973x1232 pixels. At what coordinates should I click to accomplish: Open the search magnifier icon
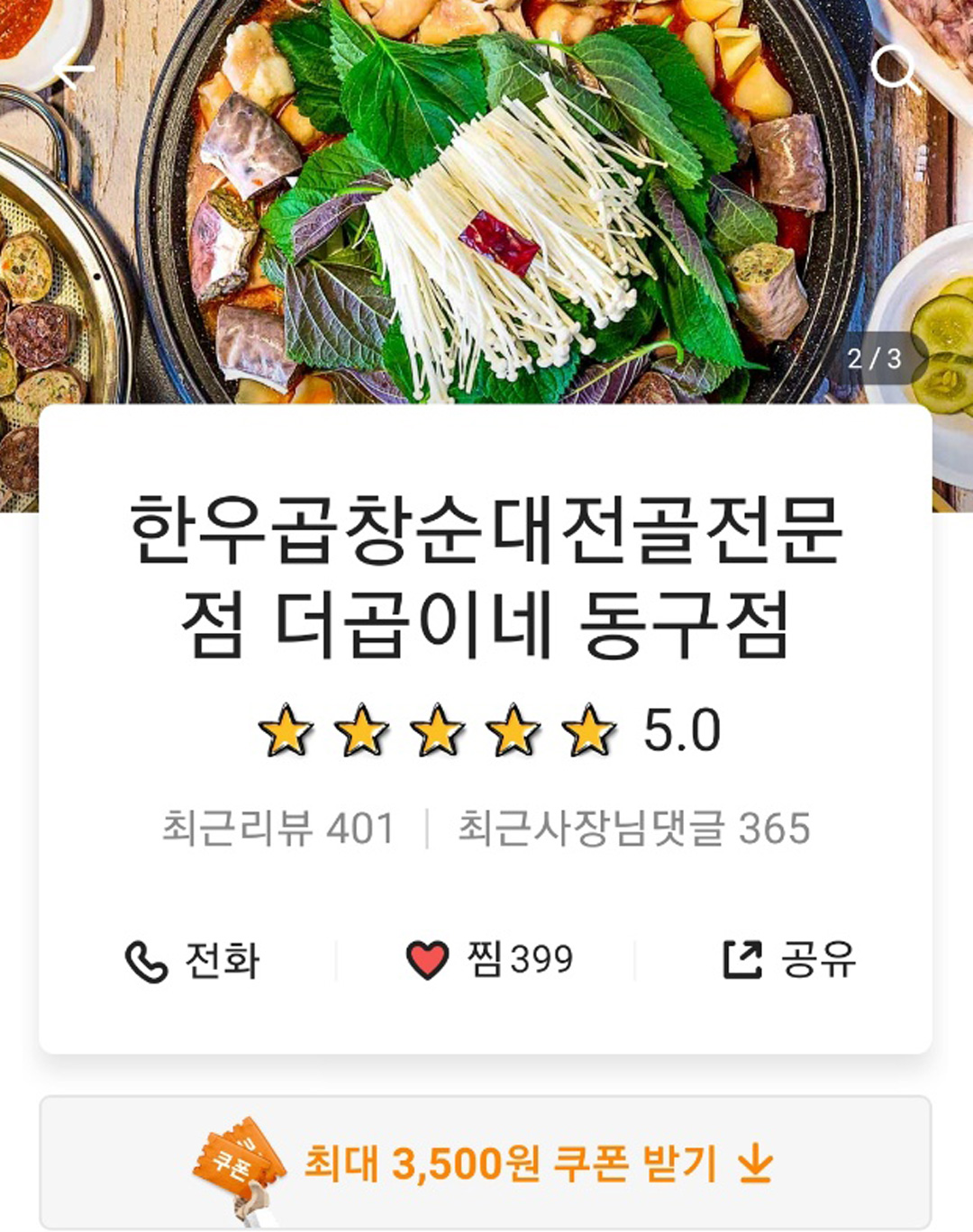pyautogui.click(x=895, y=69)
